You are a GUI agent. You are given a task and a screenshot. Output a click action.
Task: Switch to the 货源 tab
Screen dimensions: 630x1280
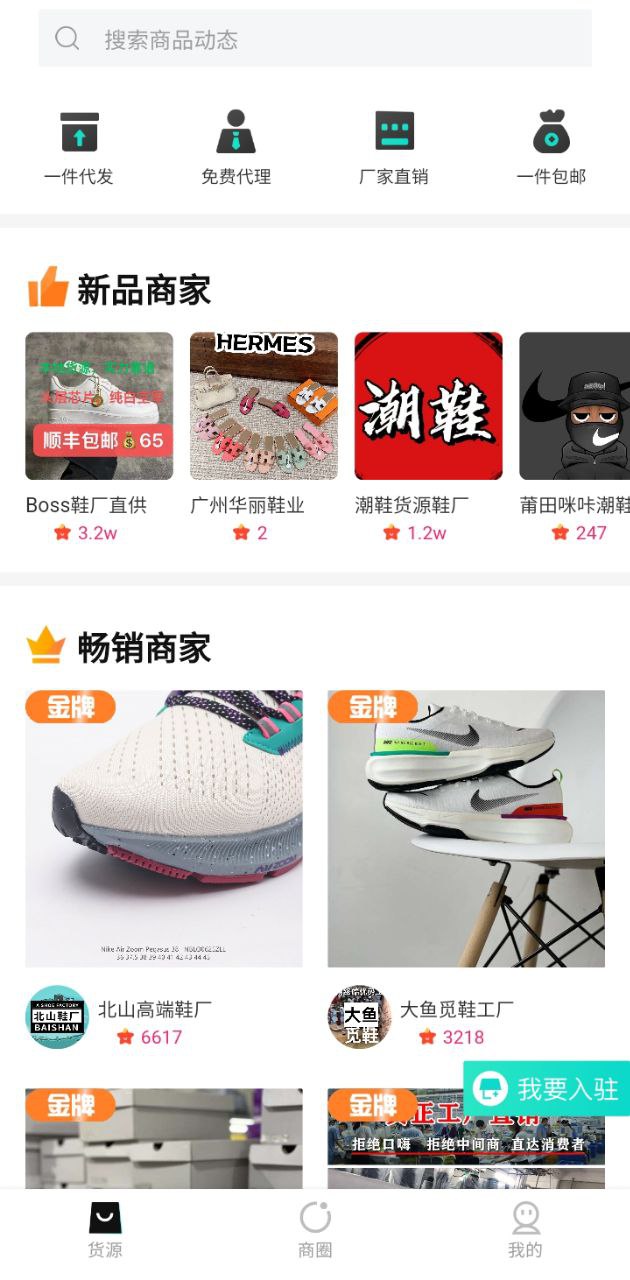point(105,1229)
